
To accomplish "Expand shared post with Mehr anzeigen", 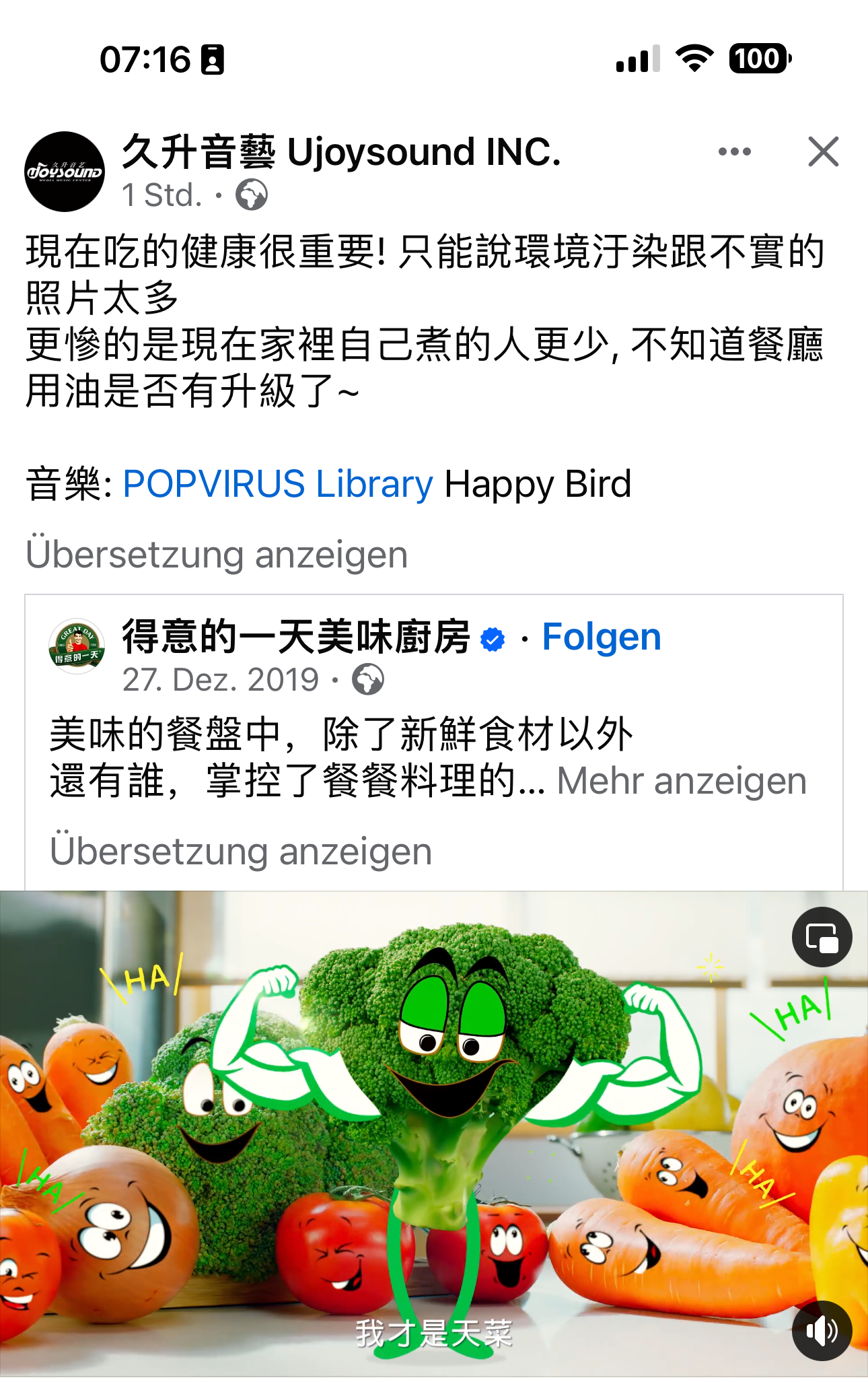I will tap(681, 781).
